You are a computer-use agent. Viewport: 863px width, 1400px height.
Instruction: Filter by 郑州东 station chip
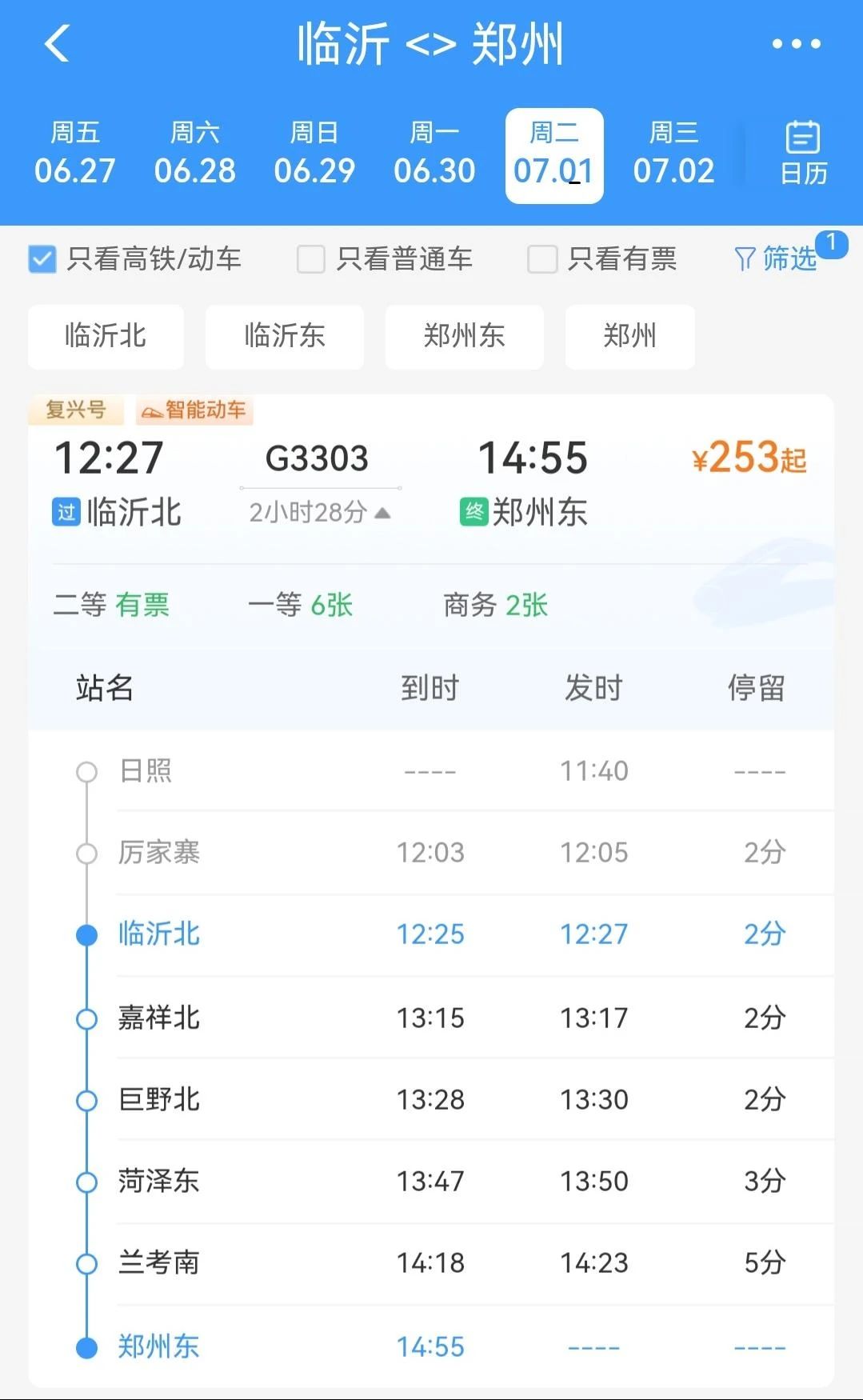(x=464, y=336)
